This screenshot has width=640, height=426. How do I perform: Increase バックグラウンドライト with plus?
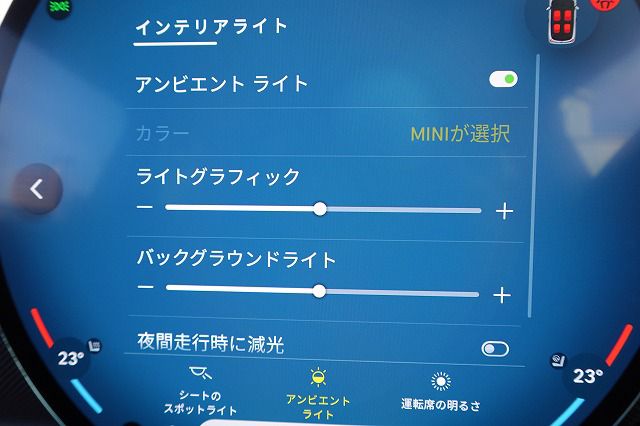click(502, 294)
